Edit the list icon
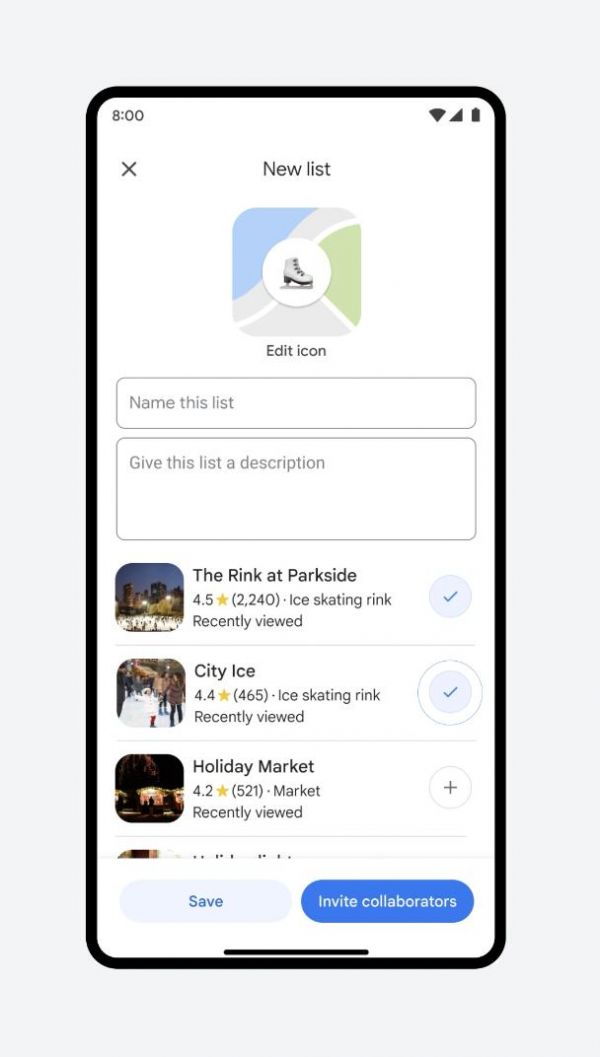The image size is (600, 1057). (296, 273)
